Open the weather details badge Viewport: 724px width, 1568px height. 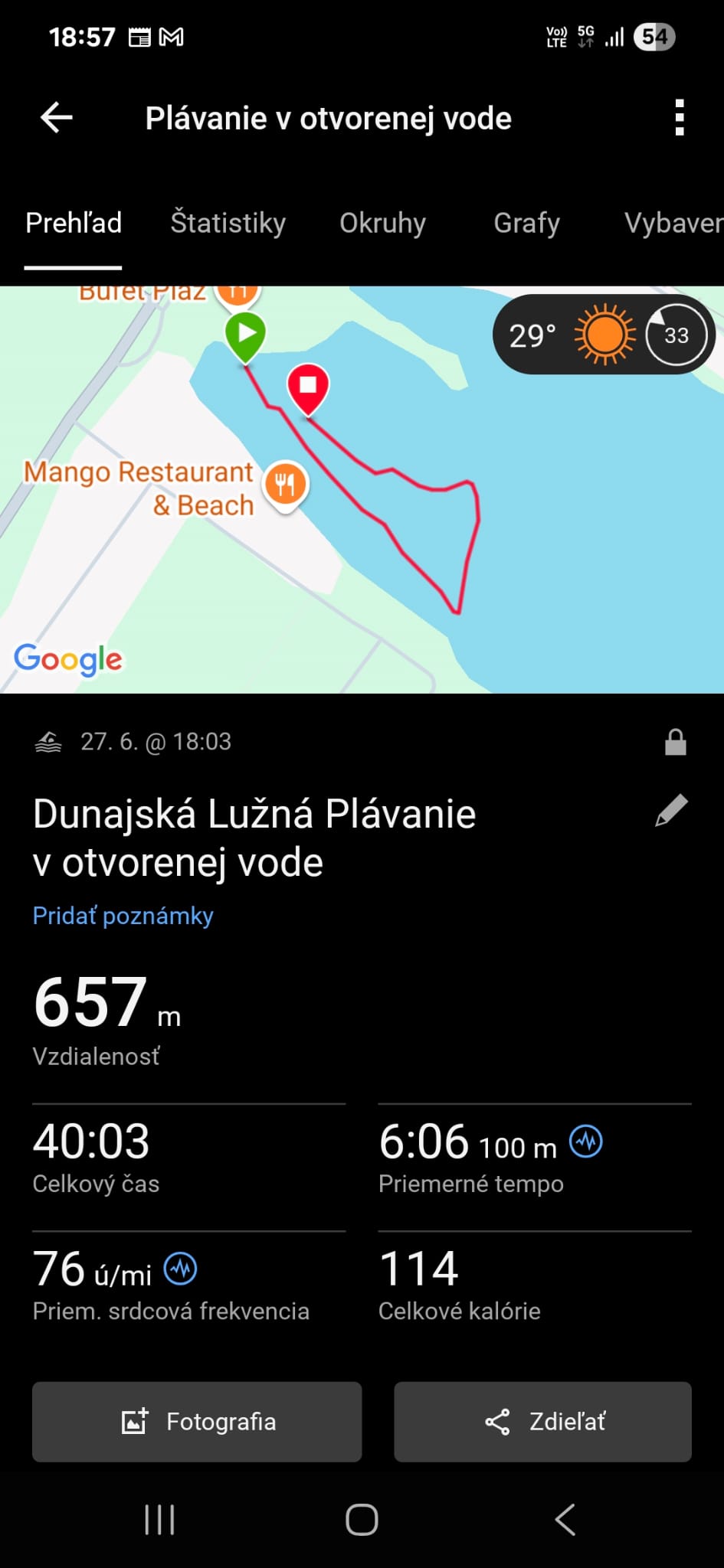pos(604,335)
